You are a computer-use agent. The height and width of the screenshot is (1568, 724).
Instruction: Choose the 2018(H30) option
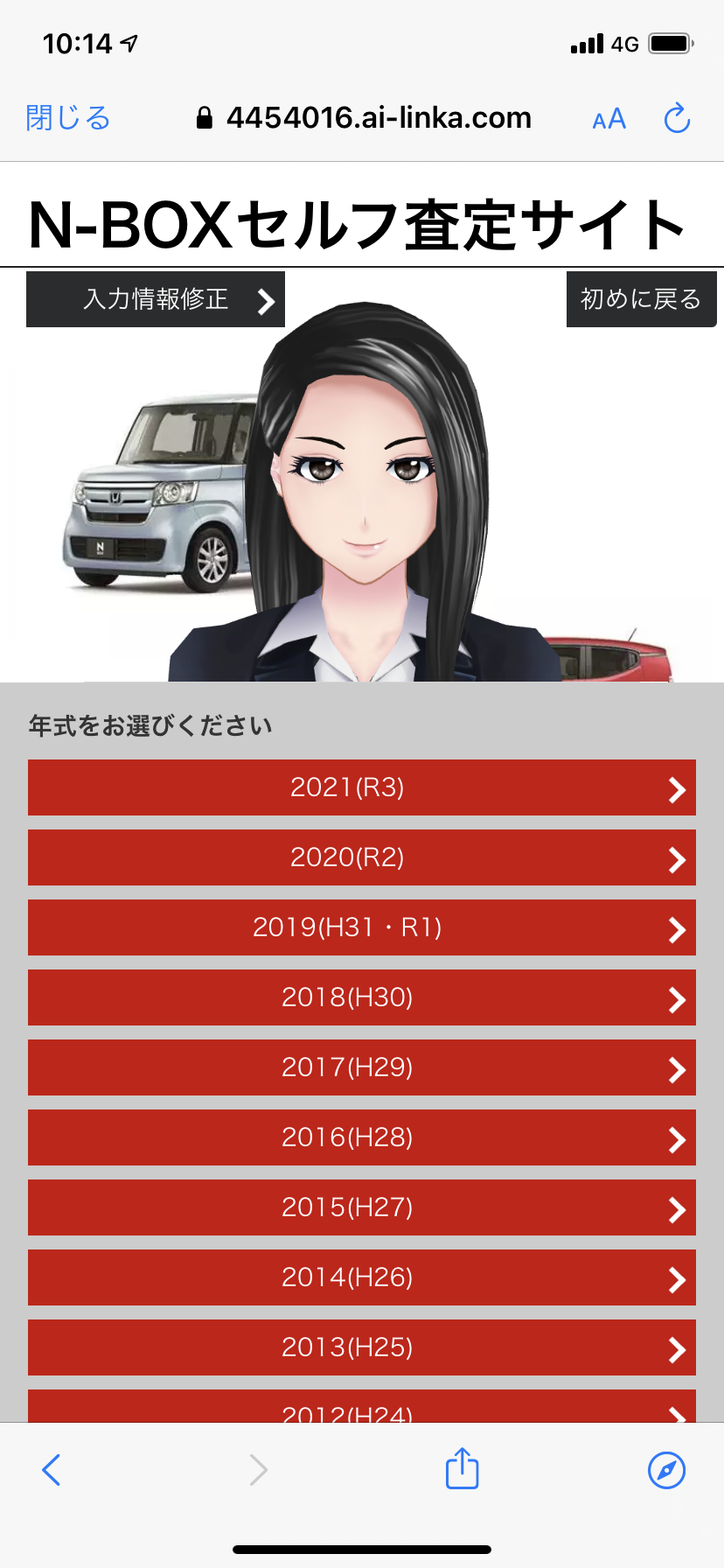[362, 997]
